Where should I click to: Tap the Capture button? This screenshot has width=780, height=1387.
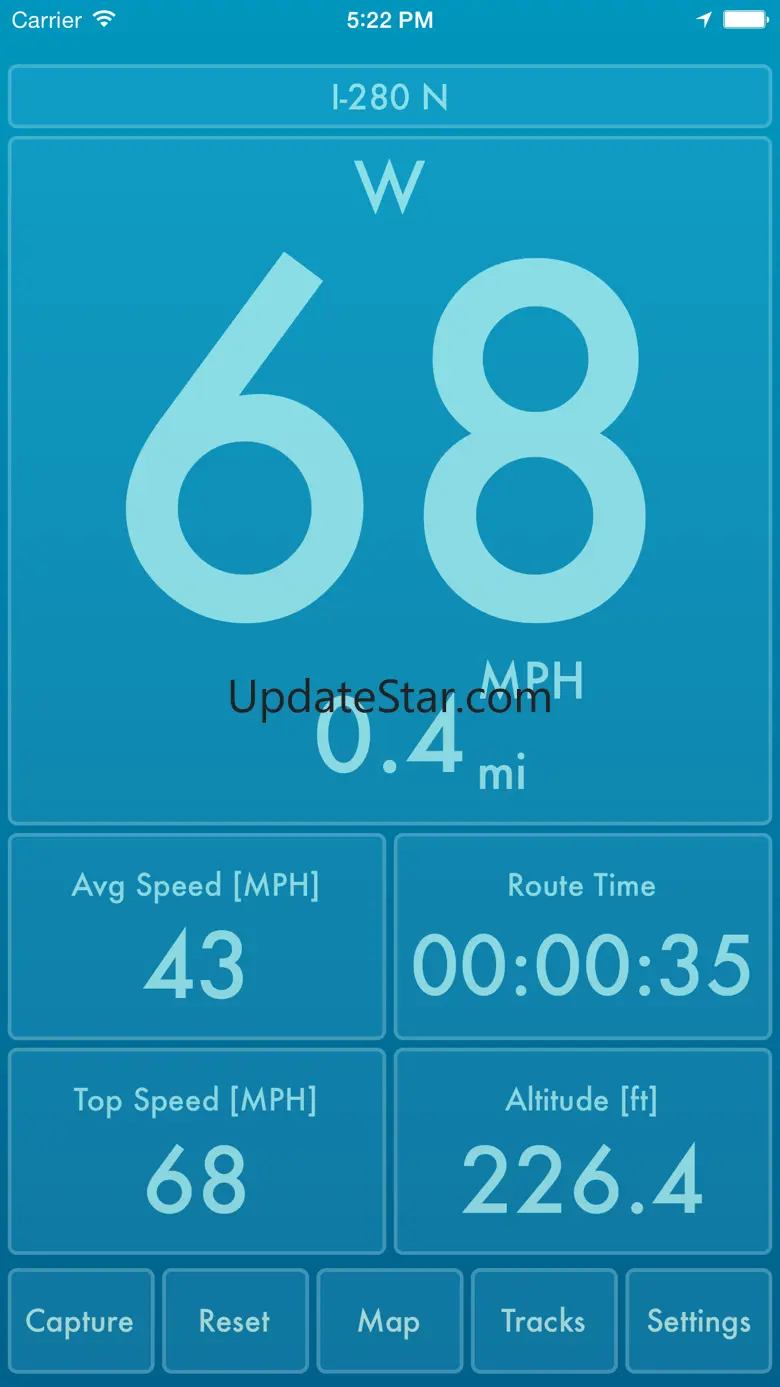80,1321
